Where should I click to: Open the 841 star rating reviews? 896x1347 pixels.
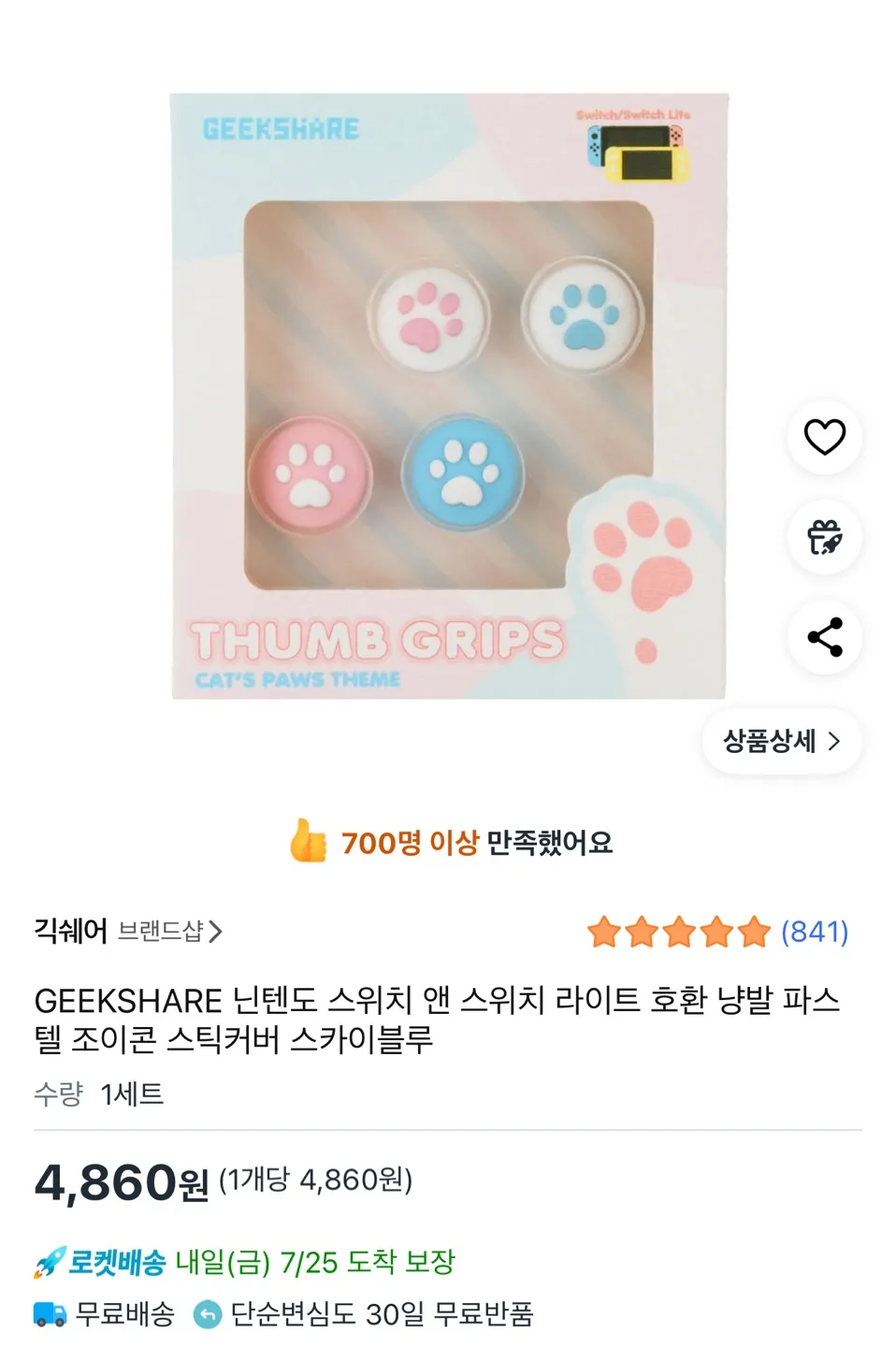pyautogui.click(x=718, y=932)
